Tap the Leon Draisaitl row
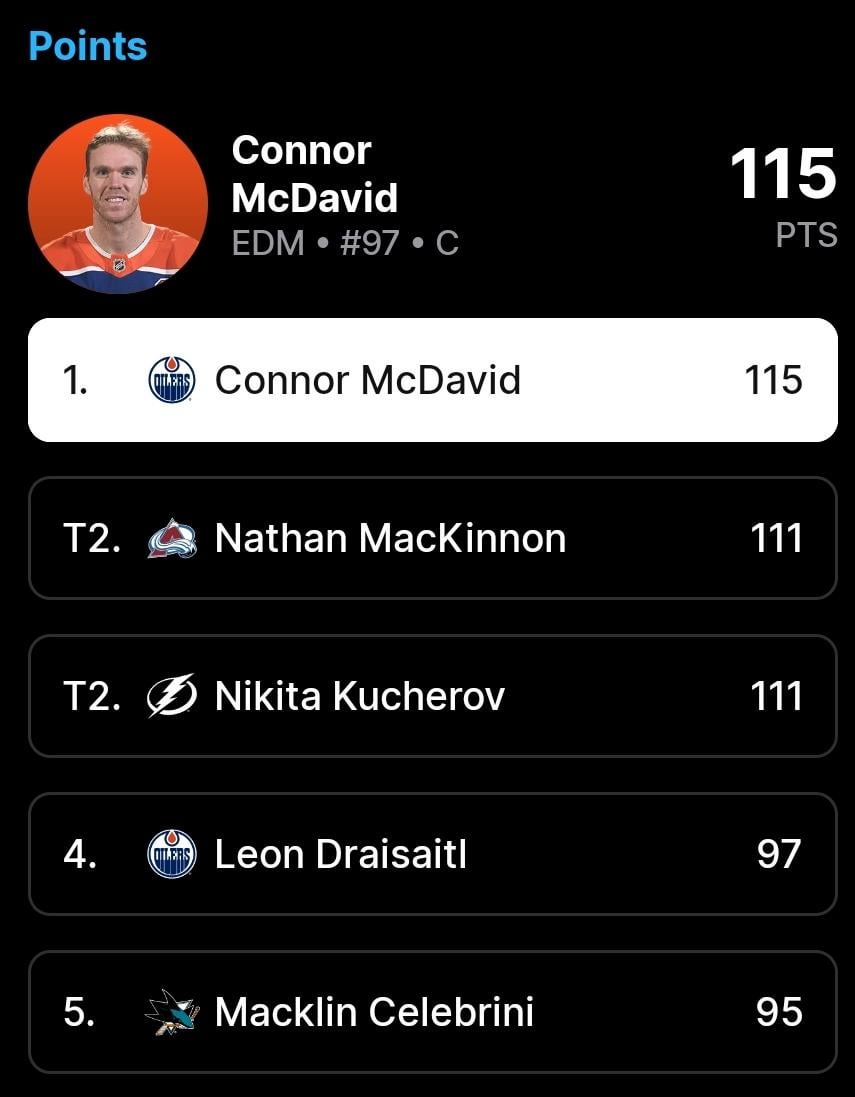Image resolution: width=855 pixels, height=1097 pixels. pos(432,854)
